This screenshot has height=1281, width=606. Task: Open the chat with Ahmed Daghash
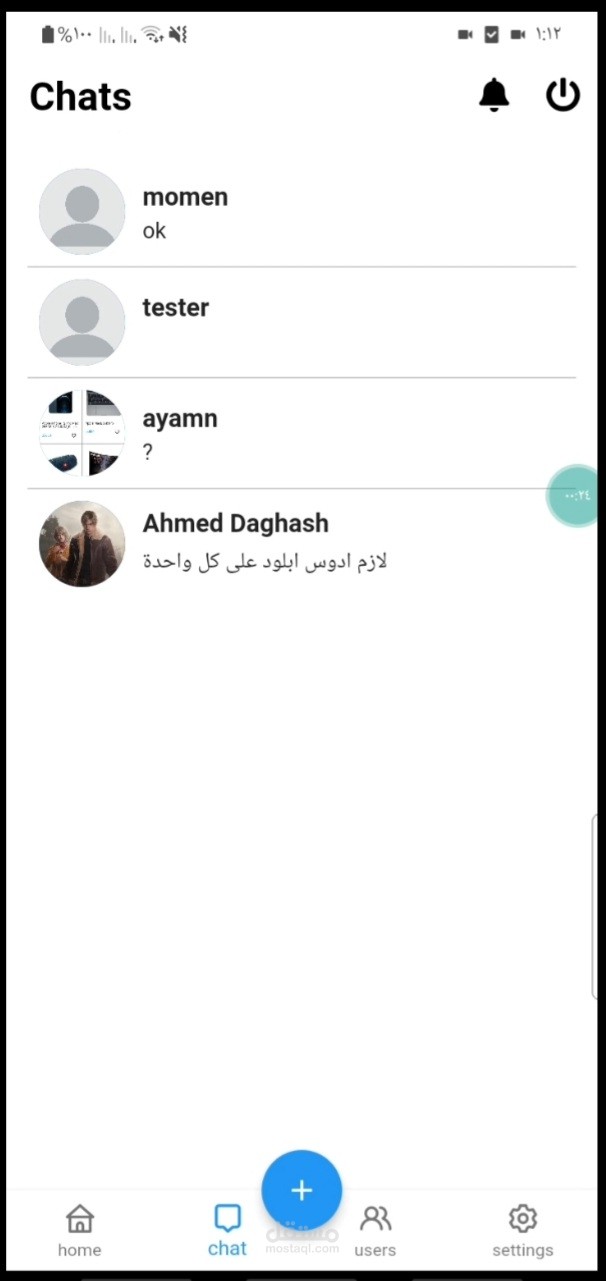302,544
